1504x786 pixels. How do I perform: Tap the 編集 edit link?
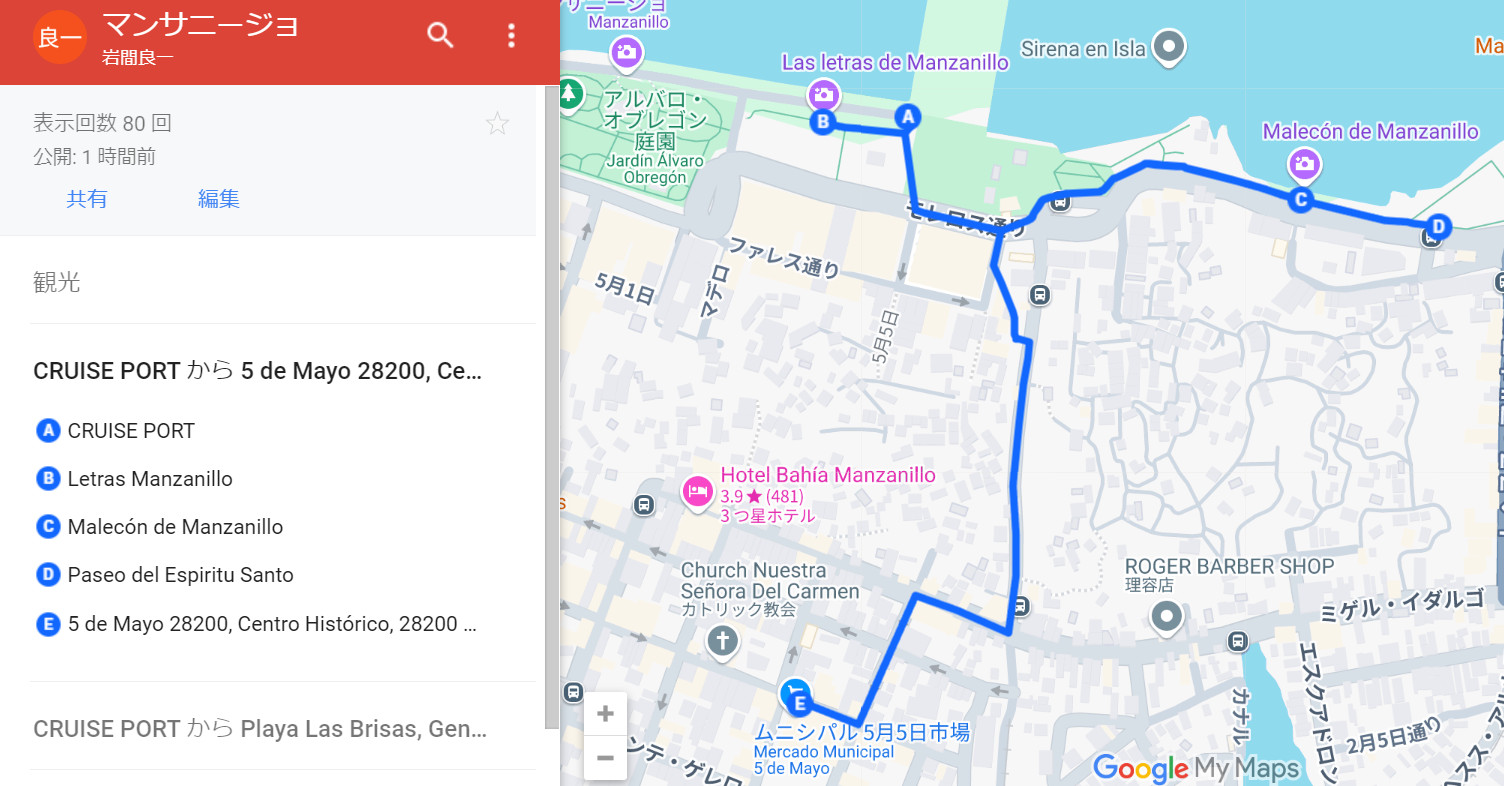(x=218, y=199)
